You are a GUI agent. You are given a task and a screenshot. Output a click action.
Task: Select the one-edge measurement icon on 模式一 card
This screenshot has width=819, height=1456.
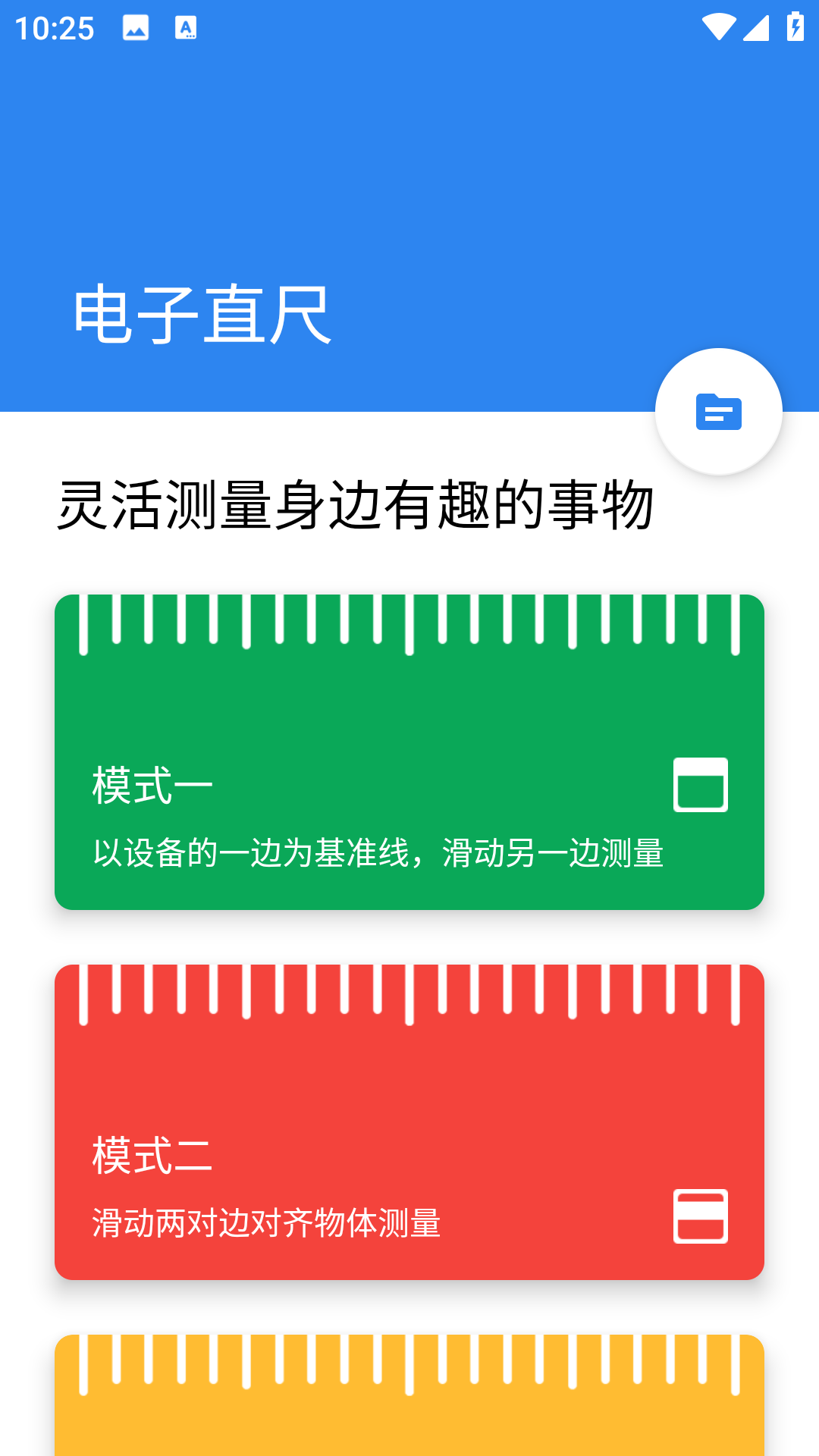pyautogui.click(x=701, y=785)
